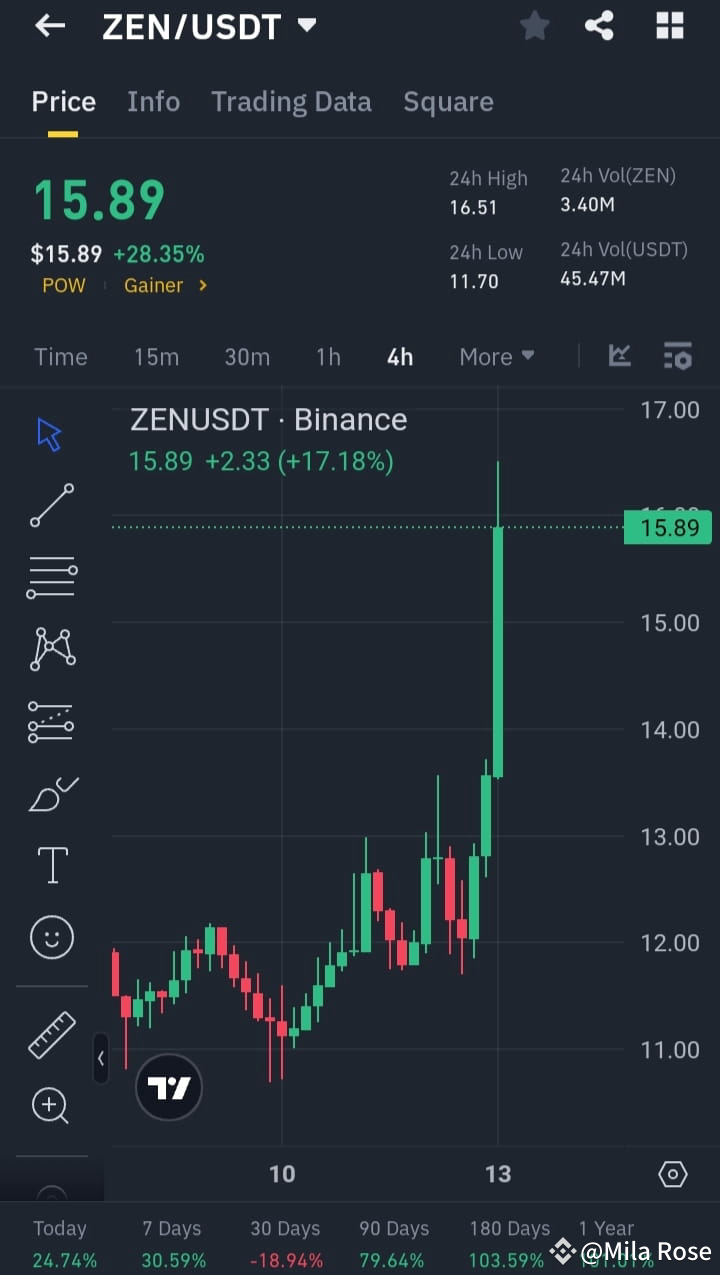Open the emoji sticker tool

tap(50, 937)
